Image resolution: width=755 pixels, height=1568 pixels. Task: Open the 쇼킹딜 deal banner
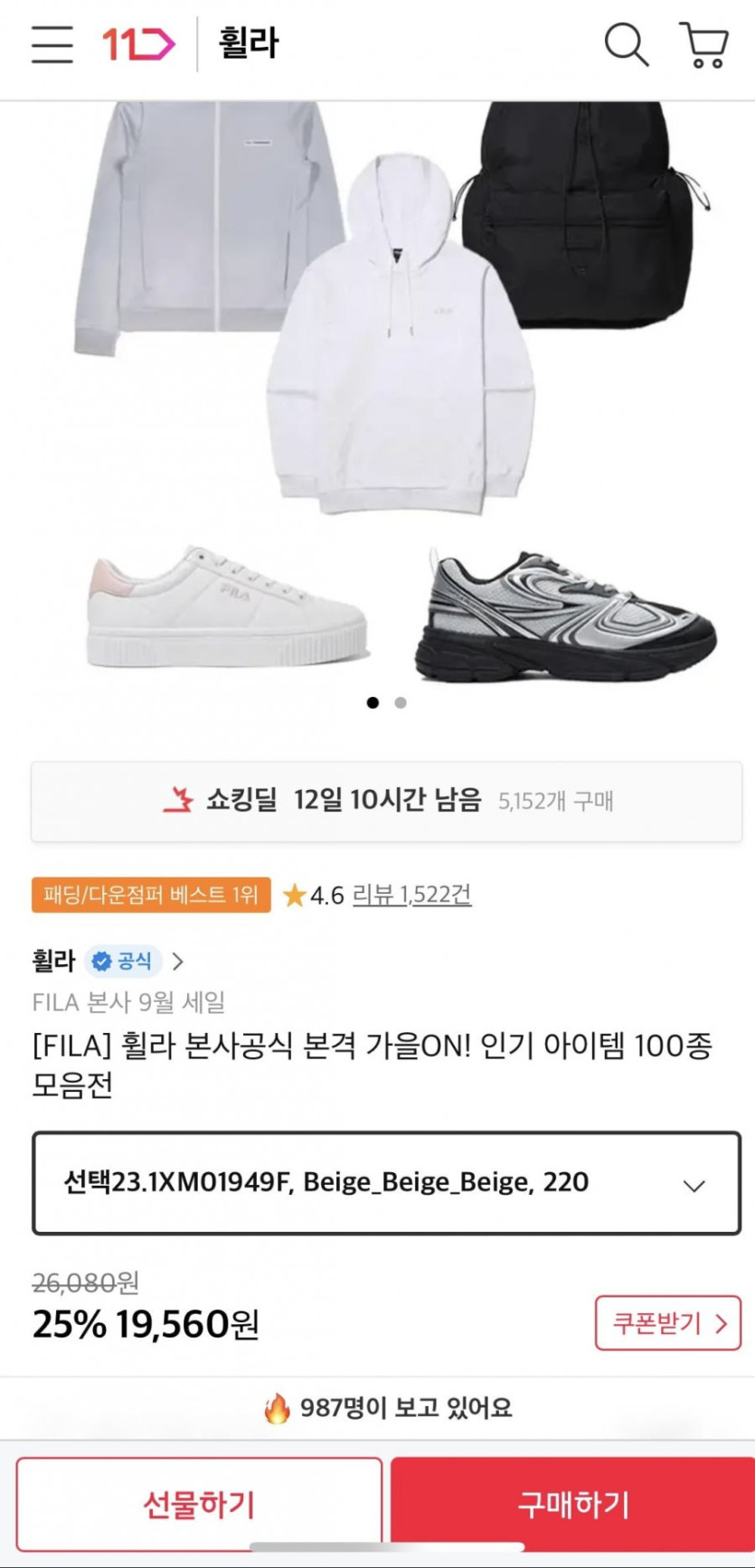pos(386,801)
